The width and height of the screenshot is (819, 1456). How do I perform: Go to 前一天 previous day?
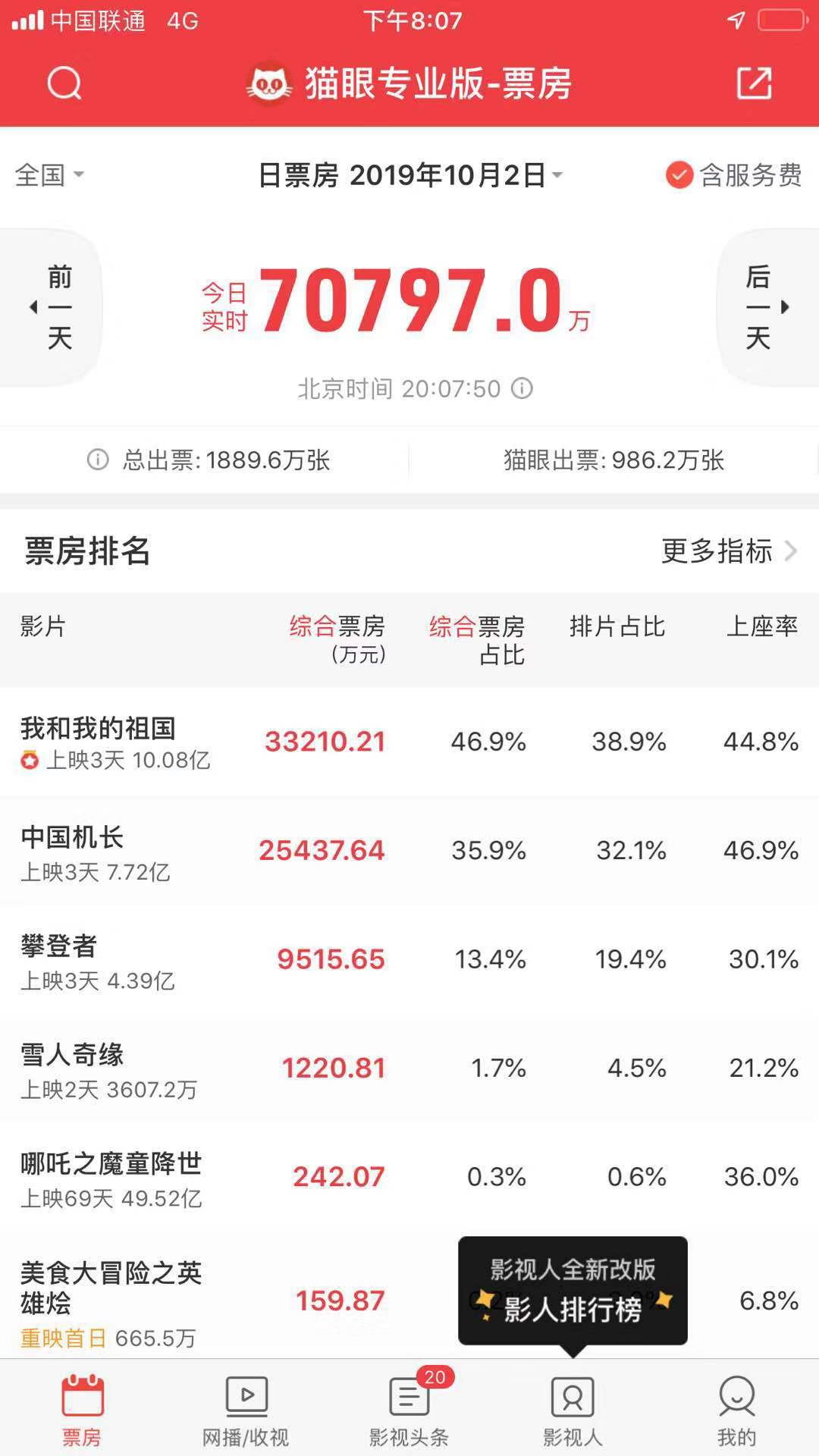pos(53,307)
